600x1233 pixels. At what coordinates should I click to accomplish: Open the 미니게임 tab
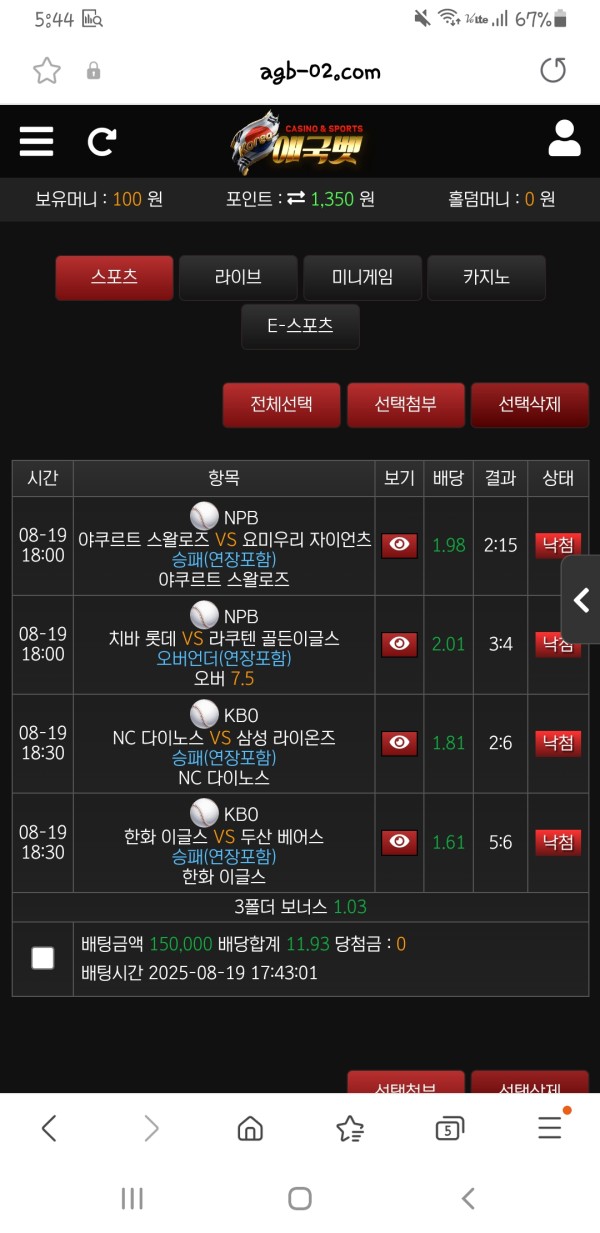click(362, 278)
